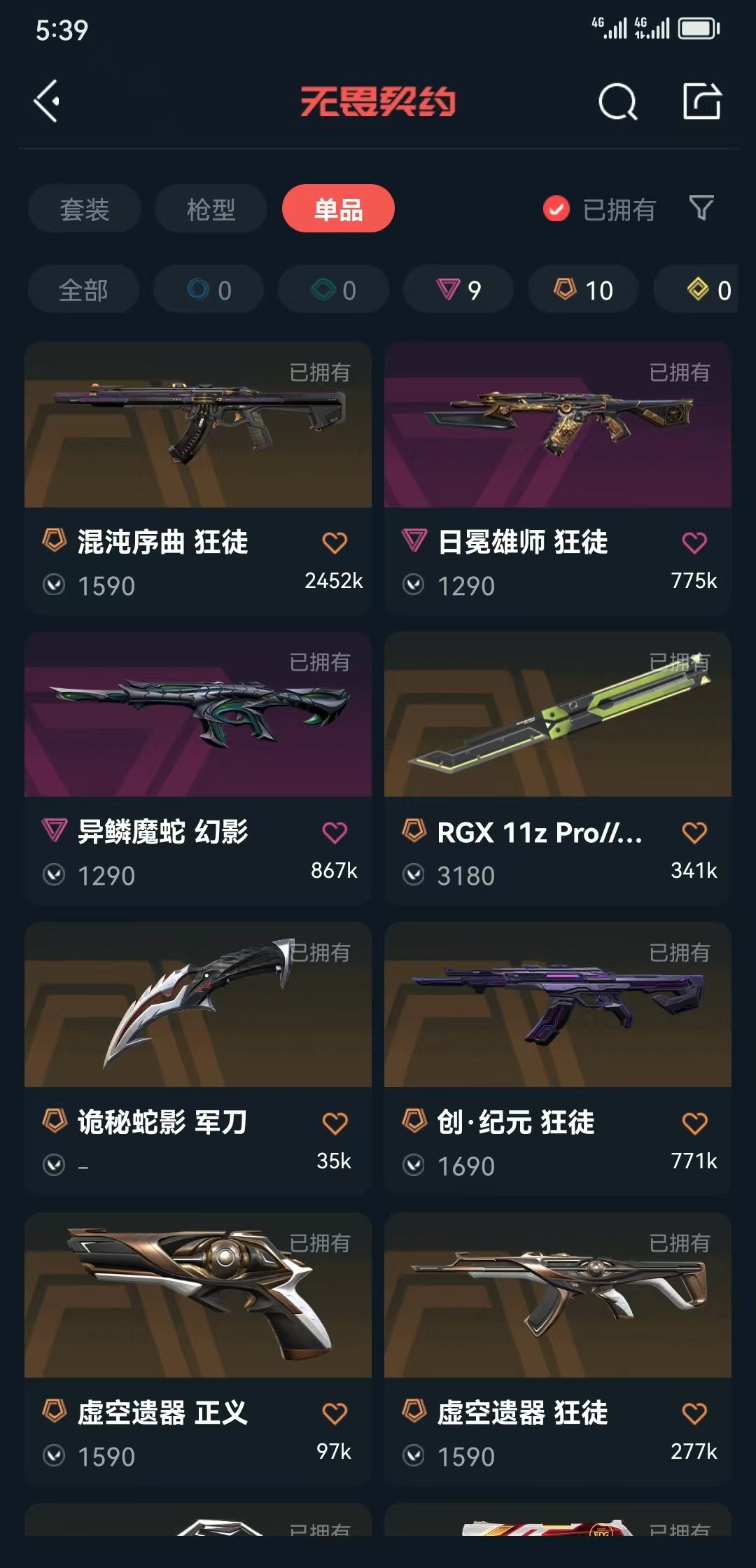Viewport: 756px width, 1568px height.
Task: Open the 诡秘蛇影 军刀 knife card
Action: [x=198, y=1058]
